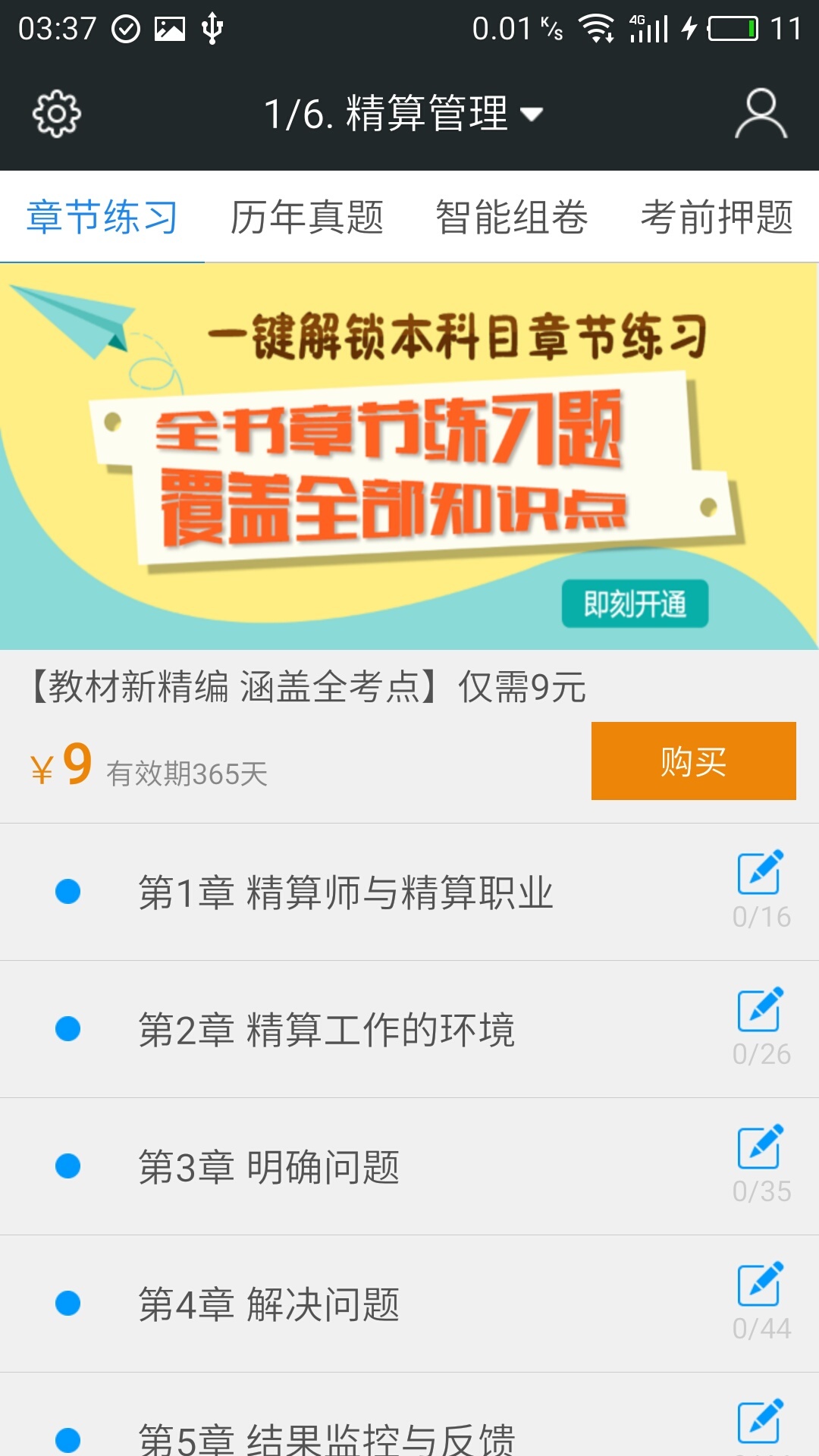
Task: Switch to the 智能组卷 tab
Action: pos(512,218)
